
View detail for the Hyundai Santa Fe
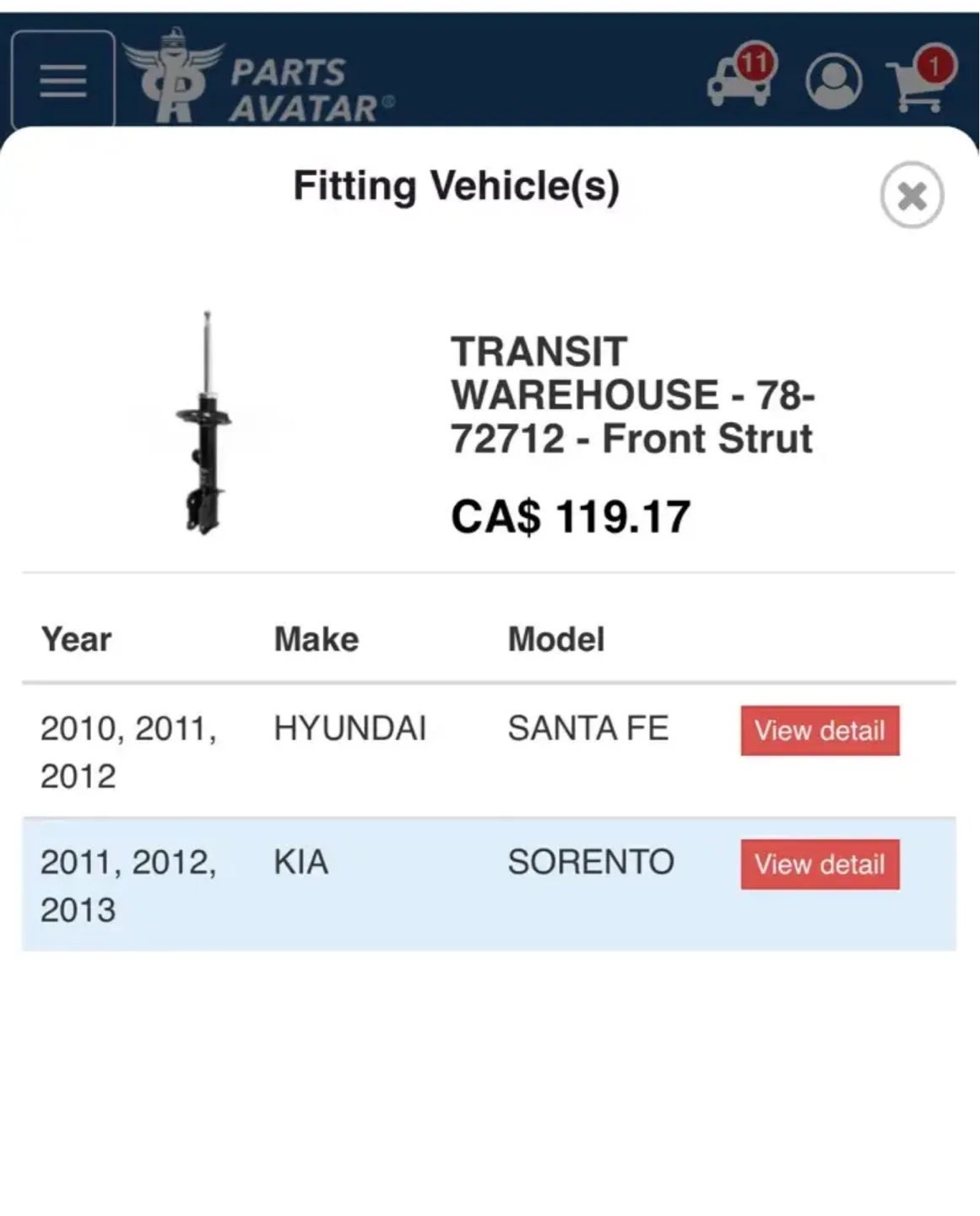pyautogui.click(x=818, y=730)
